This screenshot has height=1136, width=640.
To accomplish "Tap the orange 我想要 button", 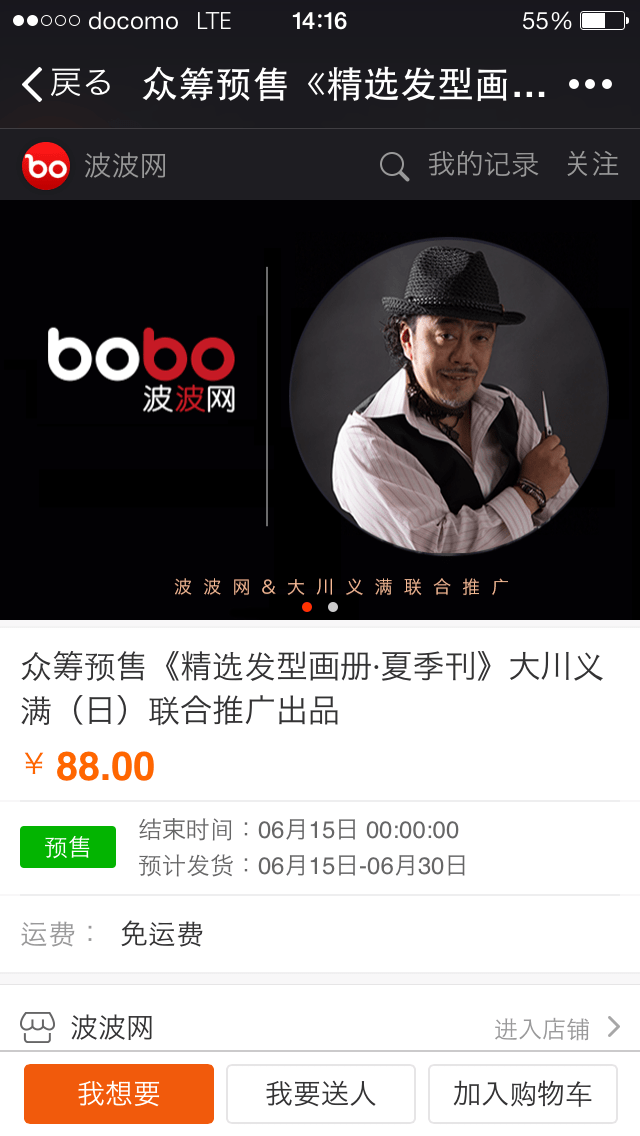I will pos(119,1093).
